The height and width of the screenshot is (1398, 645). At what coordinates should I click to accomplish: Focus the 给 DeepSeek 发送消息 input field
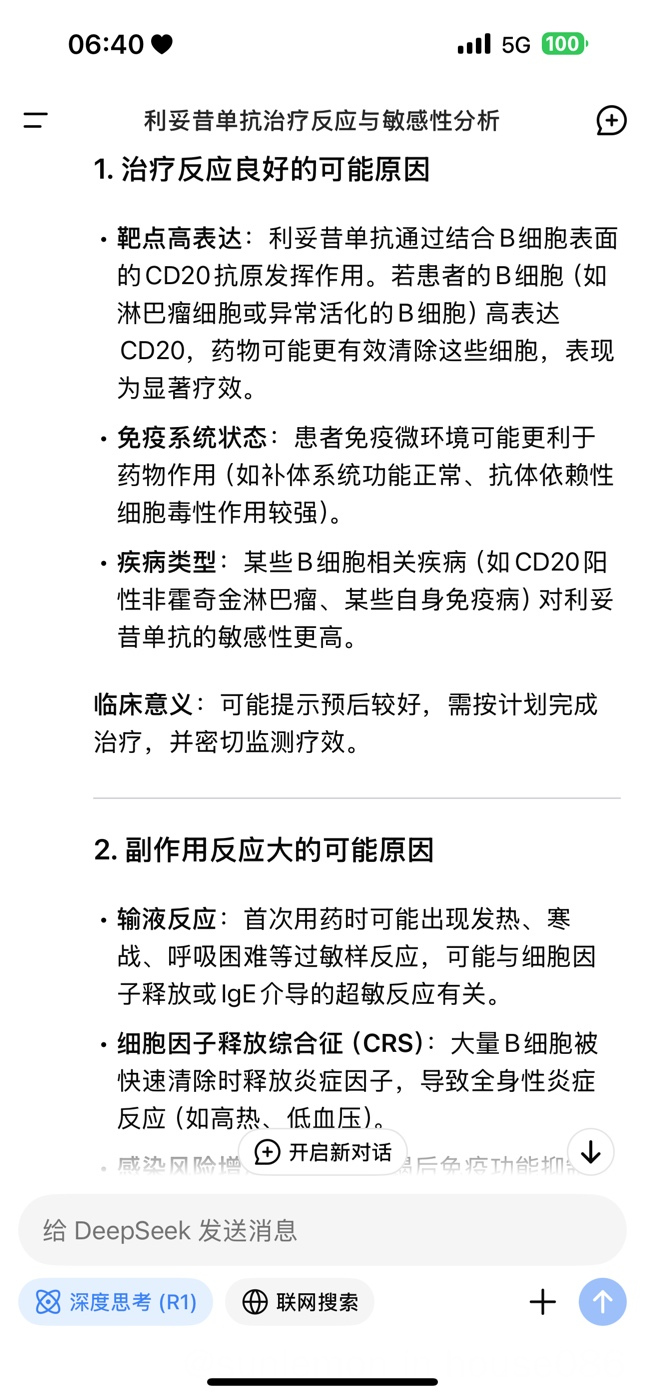[322, 1230]
